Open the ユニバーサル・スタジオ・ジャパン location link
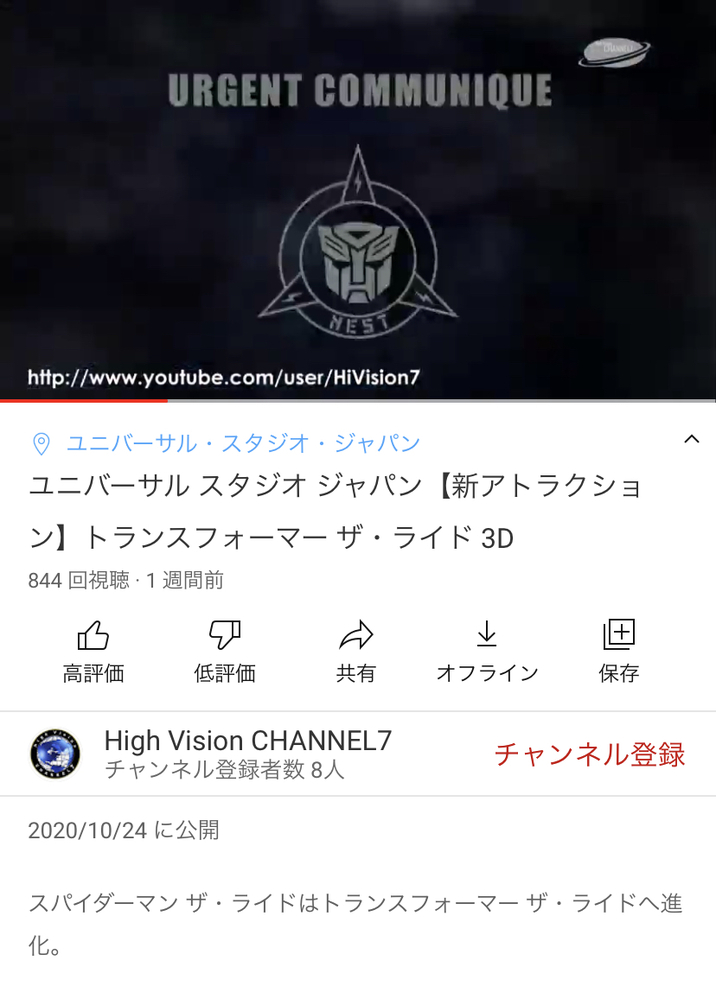 coord(243,443)
